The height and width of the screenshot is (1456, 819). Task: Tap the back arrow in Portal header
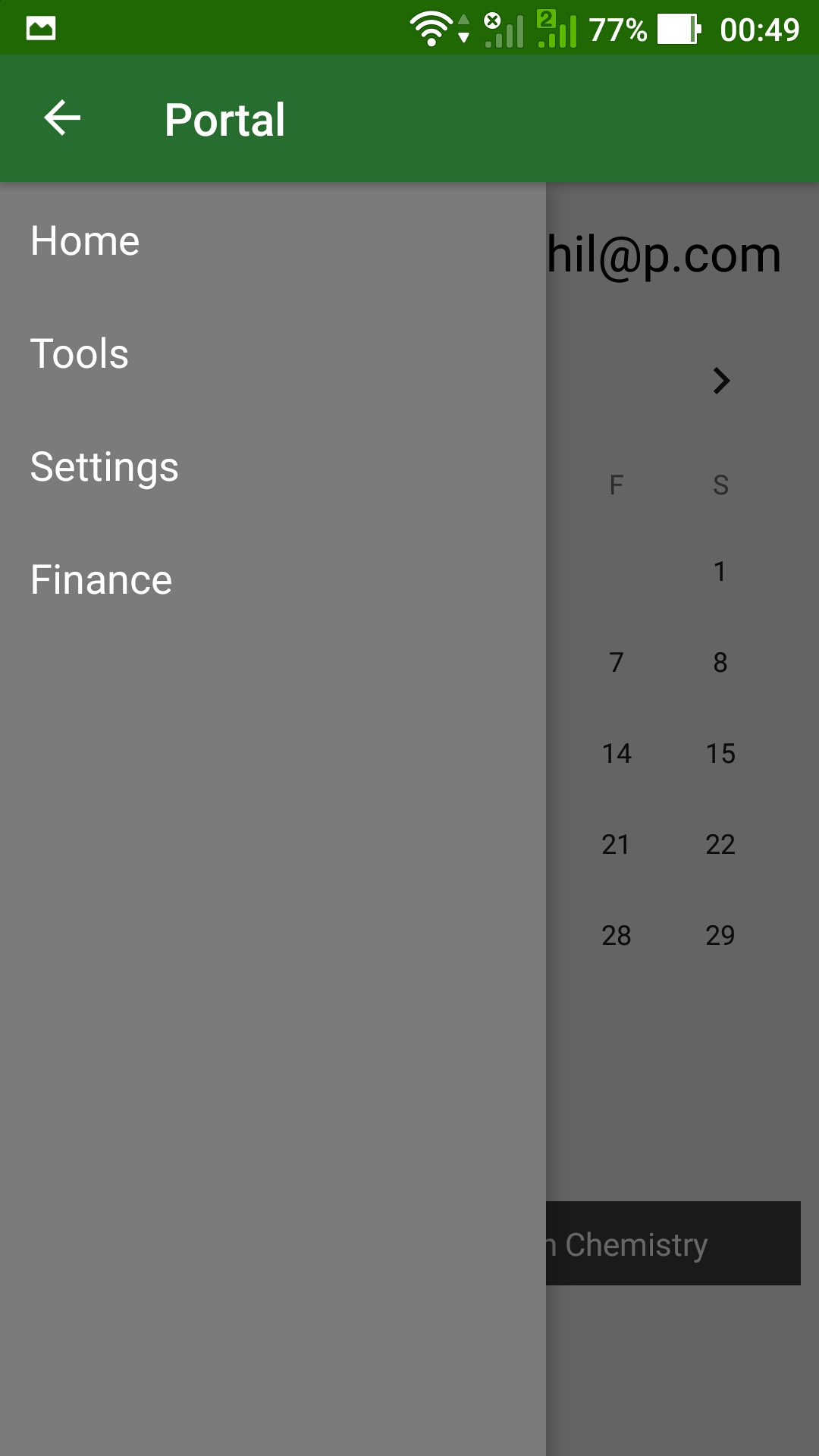point(62,118)
